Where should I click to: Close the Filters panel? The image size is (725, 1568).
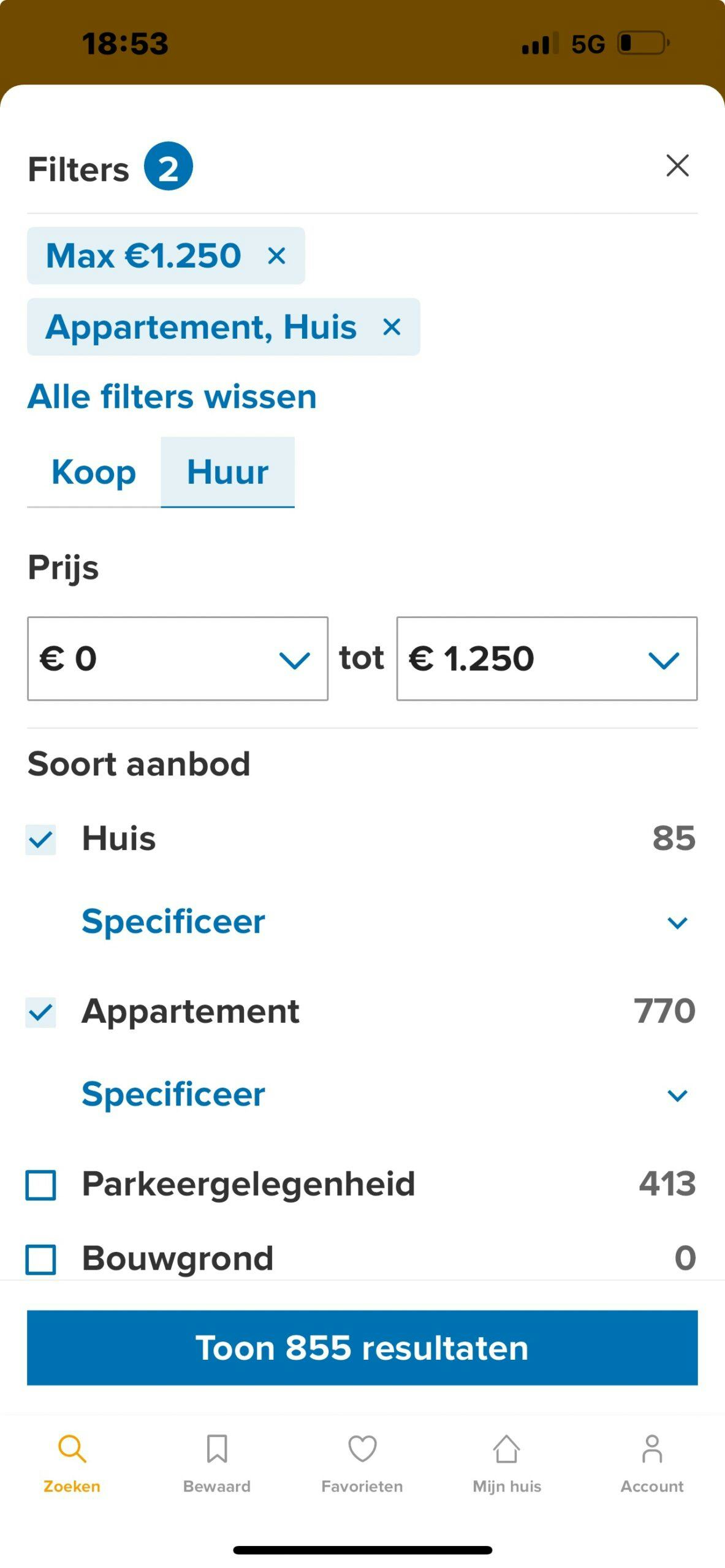677,166
